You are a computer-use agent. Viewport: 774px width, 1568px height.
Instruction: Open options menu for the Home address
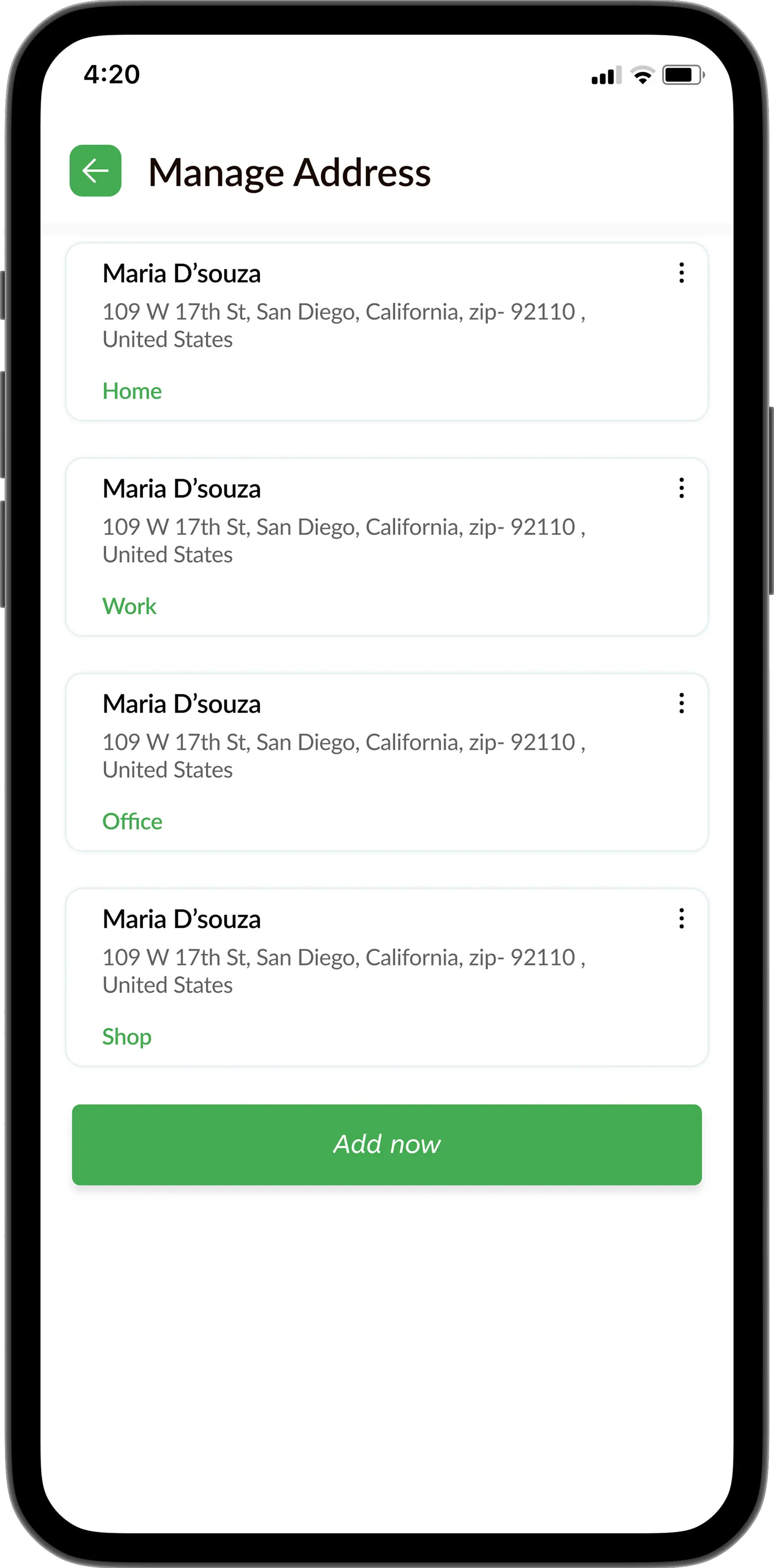682,273
